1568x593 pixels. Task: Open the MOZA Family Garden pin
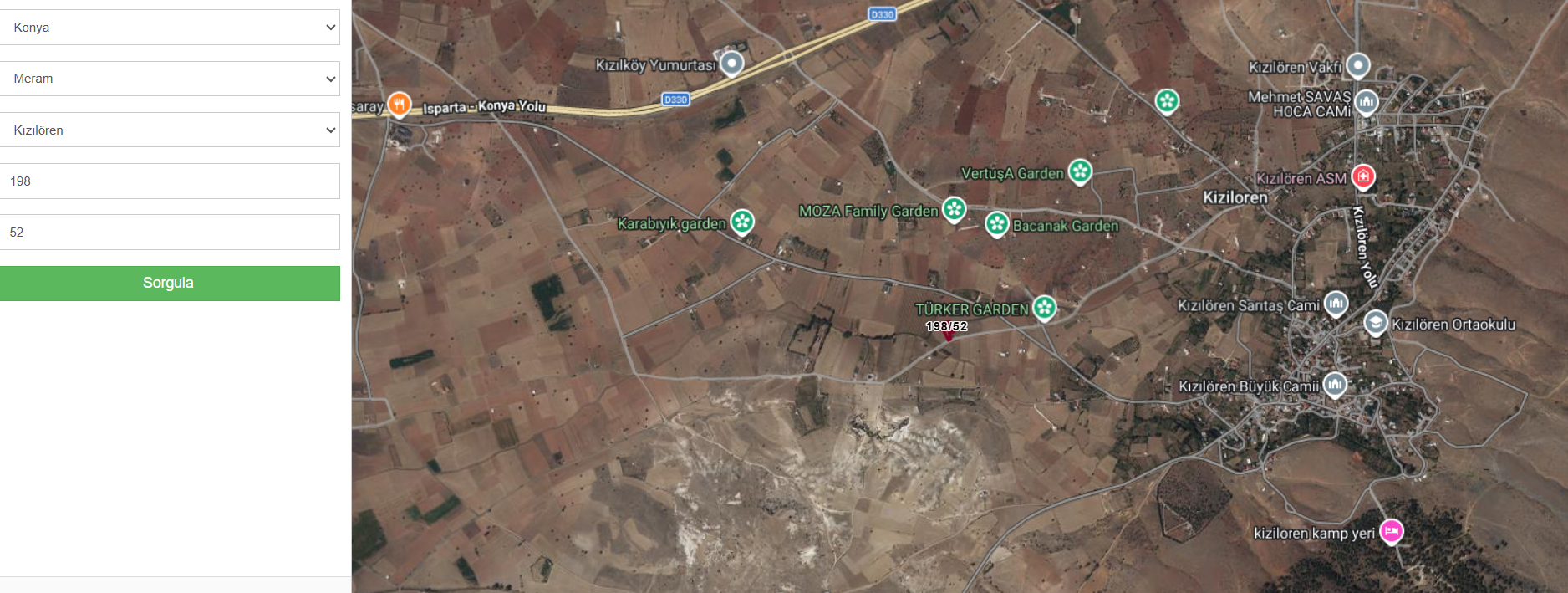(x=954, y=208)
